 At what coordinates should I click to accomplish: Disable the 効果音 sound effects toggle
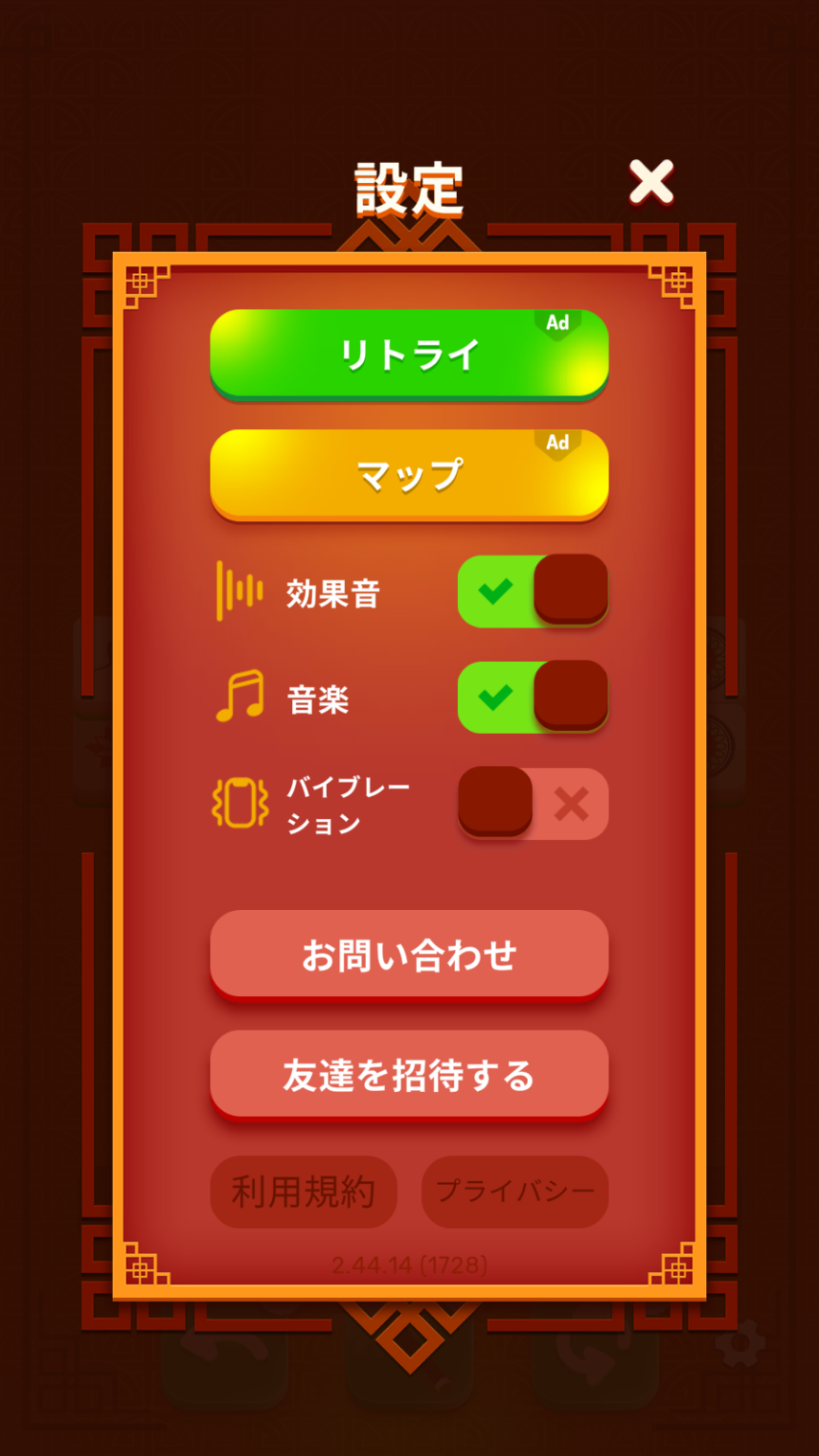coord(532,591)
